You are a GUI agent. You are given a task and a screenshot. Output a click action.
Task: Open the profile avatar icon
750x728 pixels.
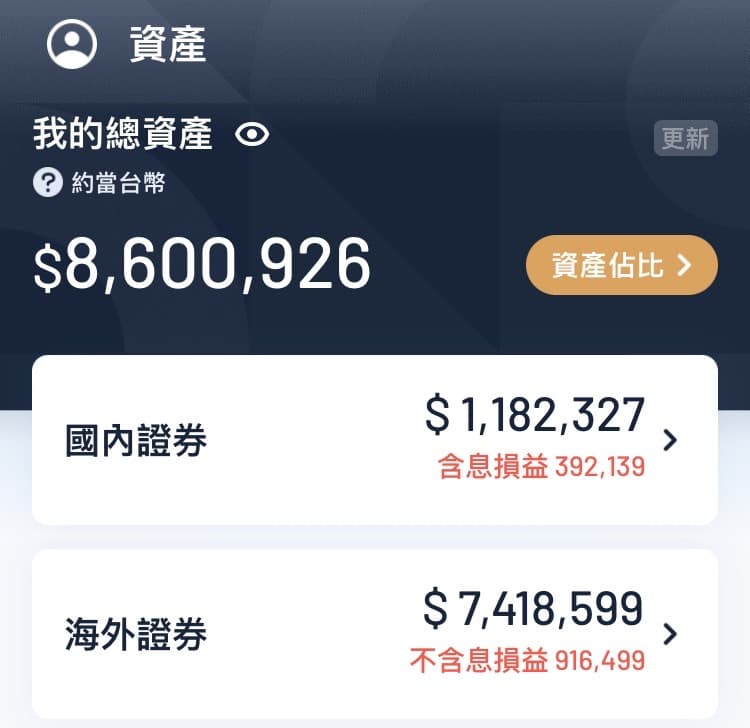(72, 44)
